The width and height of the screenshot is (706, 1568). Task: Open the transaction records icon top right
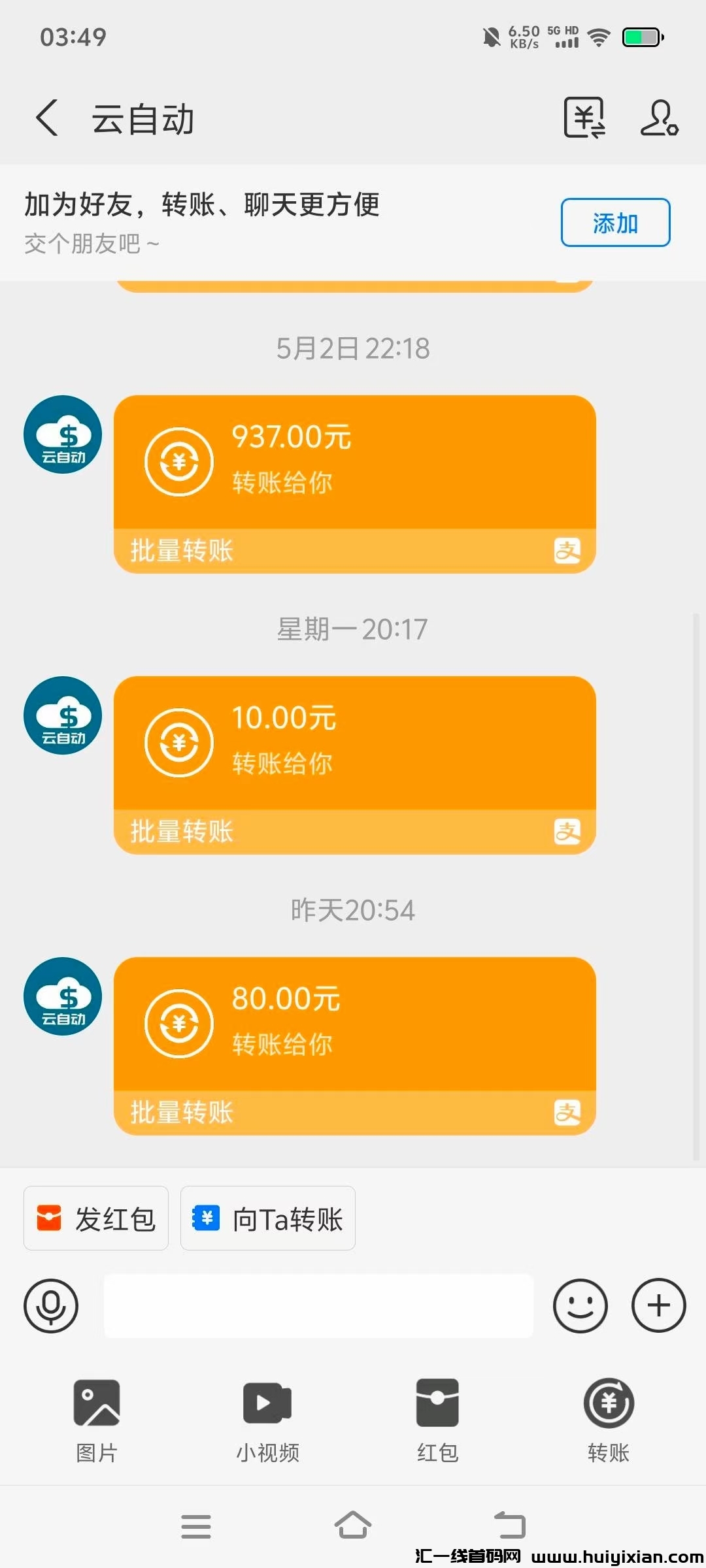585,118
